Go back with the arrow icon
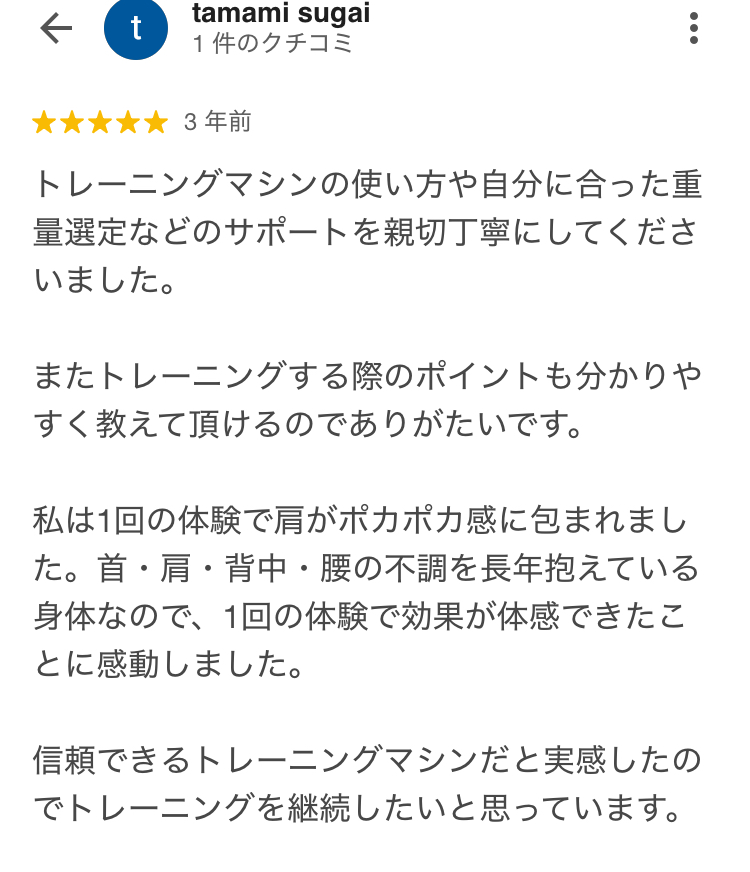The image size is (750, 872). [x=56, y=29]
